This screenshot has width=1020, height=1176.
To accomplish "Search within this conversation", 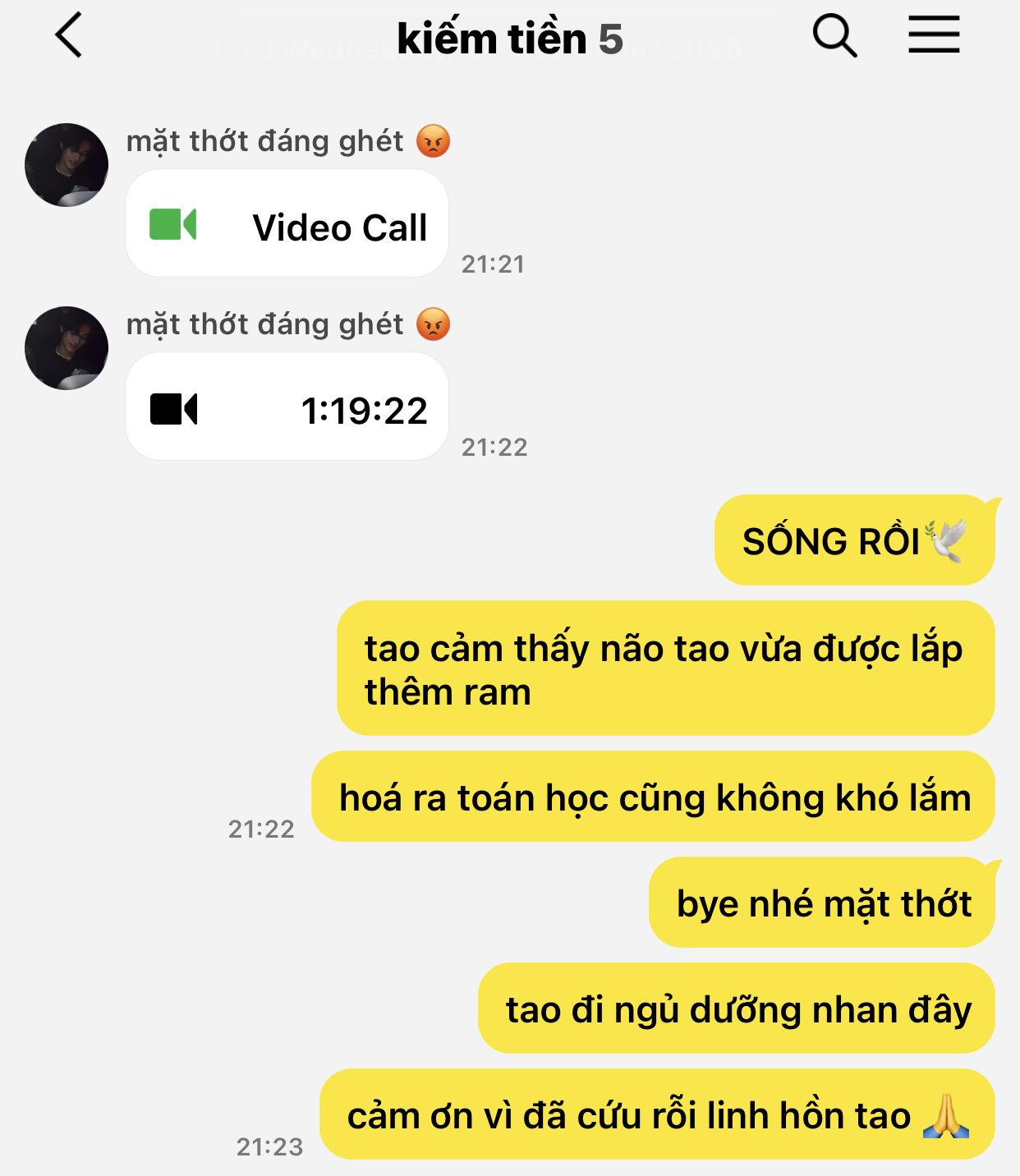I will click(834, 36).
